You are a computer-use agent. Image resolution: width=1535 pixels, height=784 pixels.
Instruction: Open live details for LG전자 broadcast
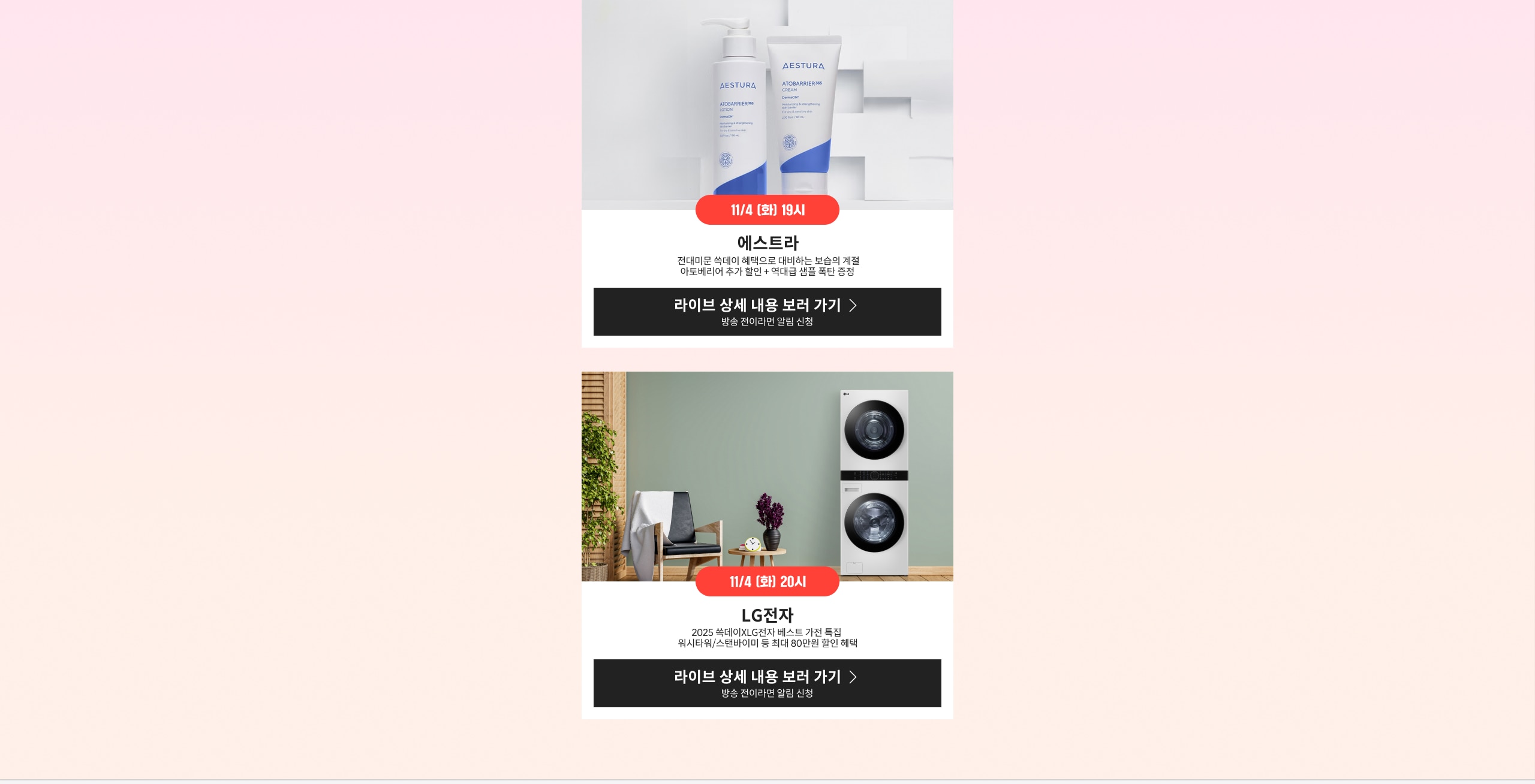tap(767, 683)
